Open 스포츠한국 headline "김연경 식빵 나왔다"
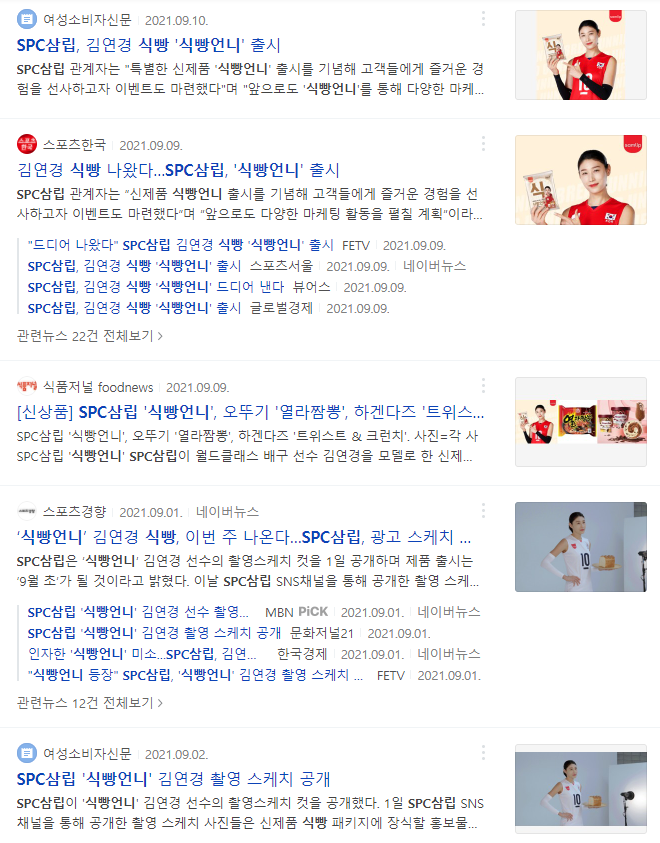 click(x=178, y=170)
